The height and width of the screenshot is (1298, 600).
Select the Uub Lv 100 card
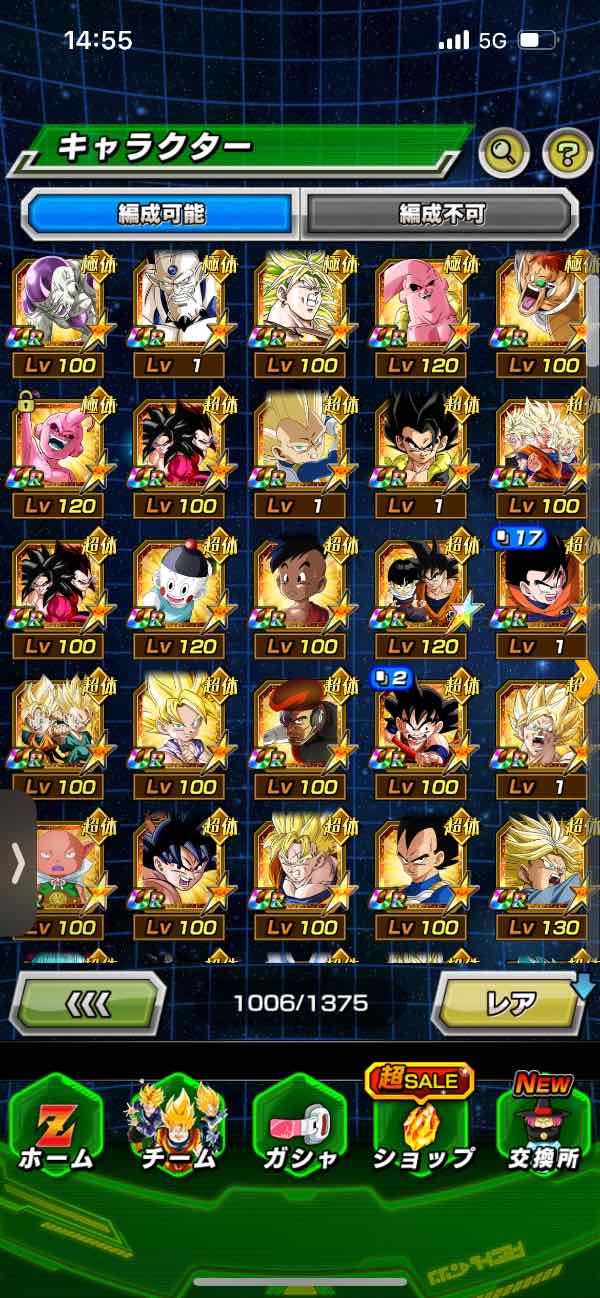300,595
